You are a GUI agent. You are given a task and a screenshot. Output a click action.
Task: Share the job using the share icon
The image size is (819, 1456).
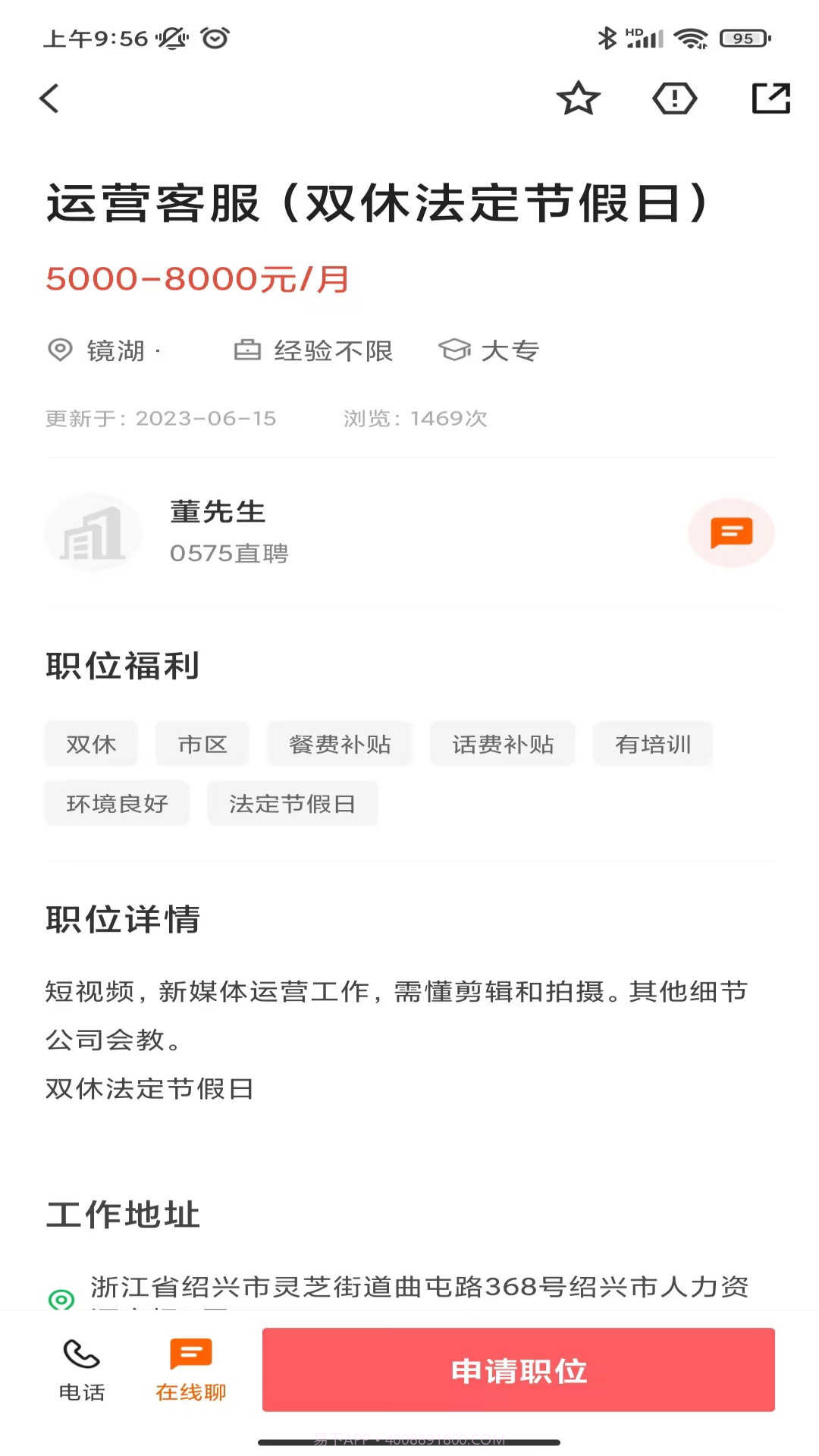click(770, 98)
